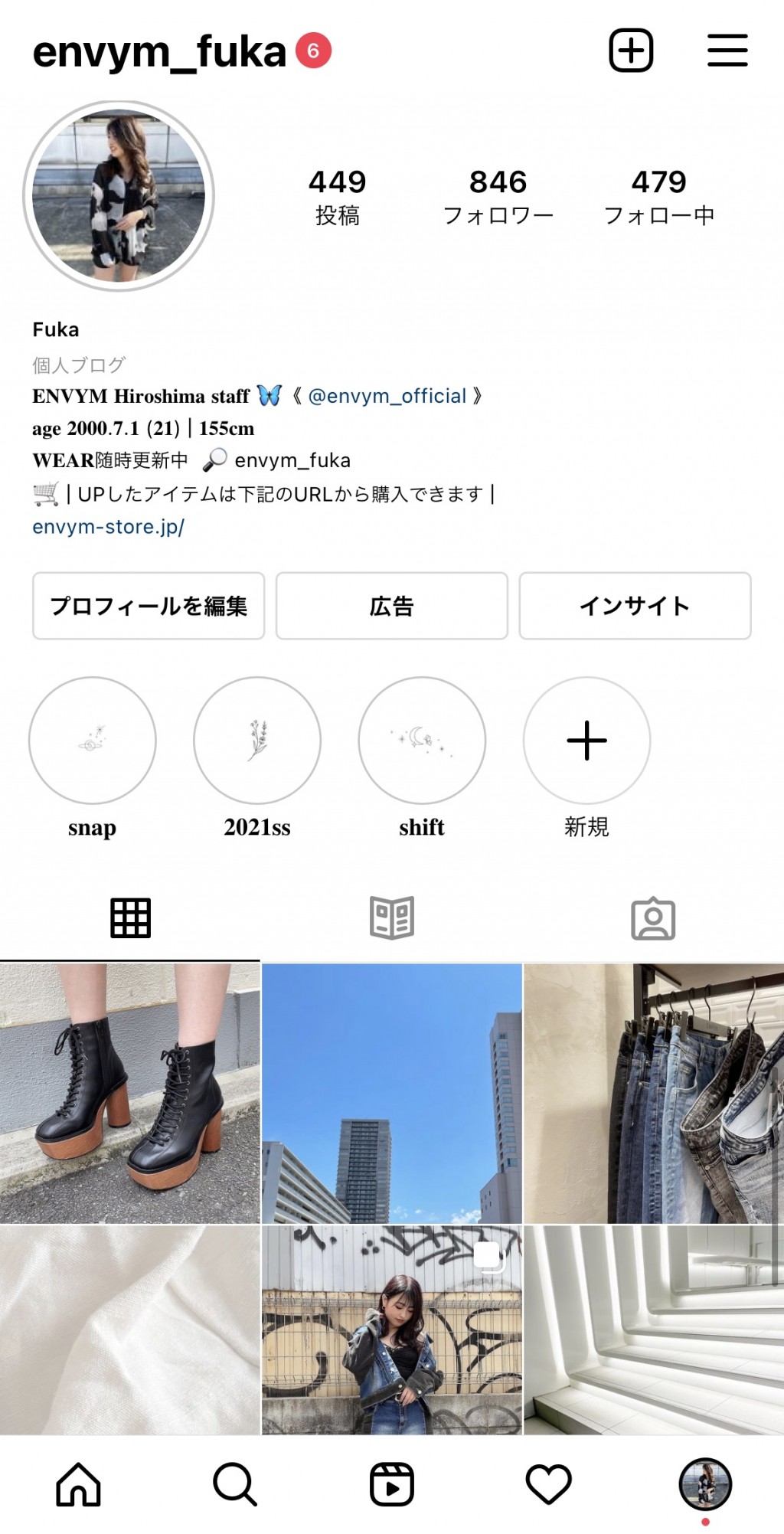
Task: Tap the プロフィールを編集 button
Action: tap(149, 606)
